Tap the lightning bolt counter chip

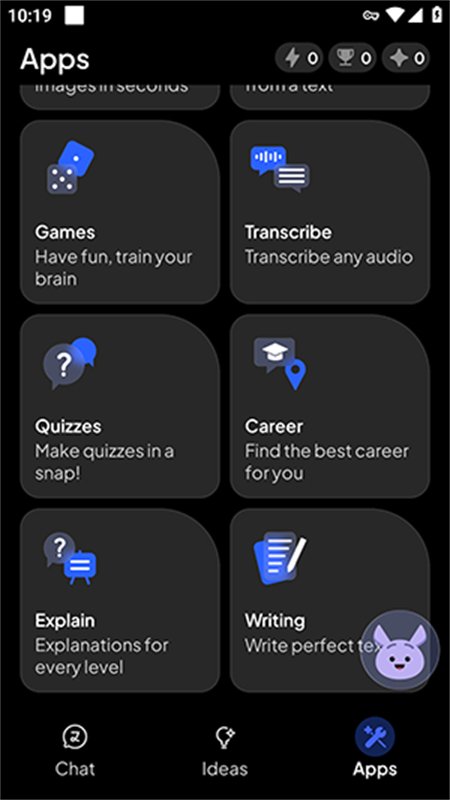coord(299,58)
